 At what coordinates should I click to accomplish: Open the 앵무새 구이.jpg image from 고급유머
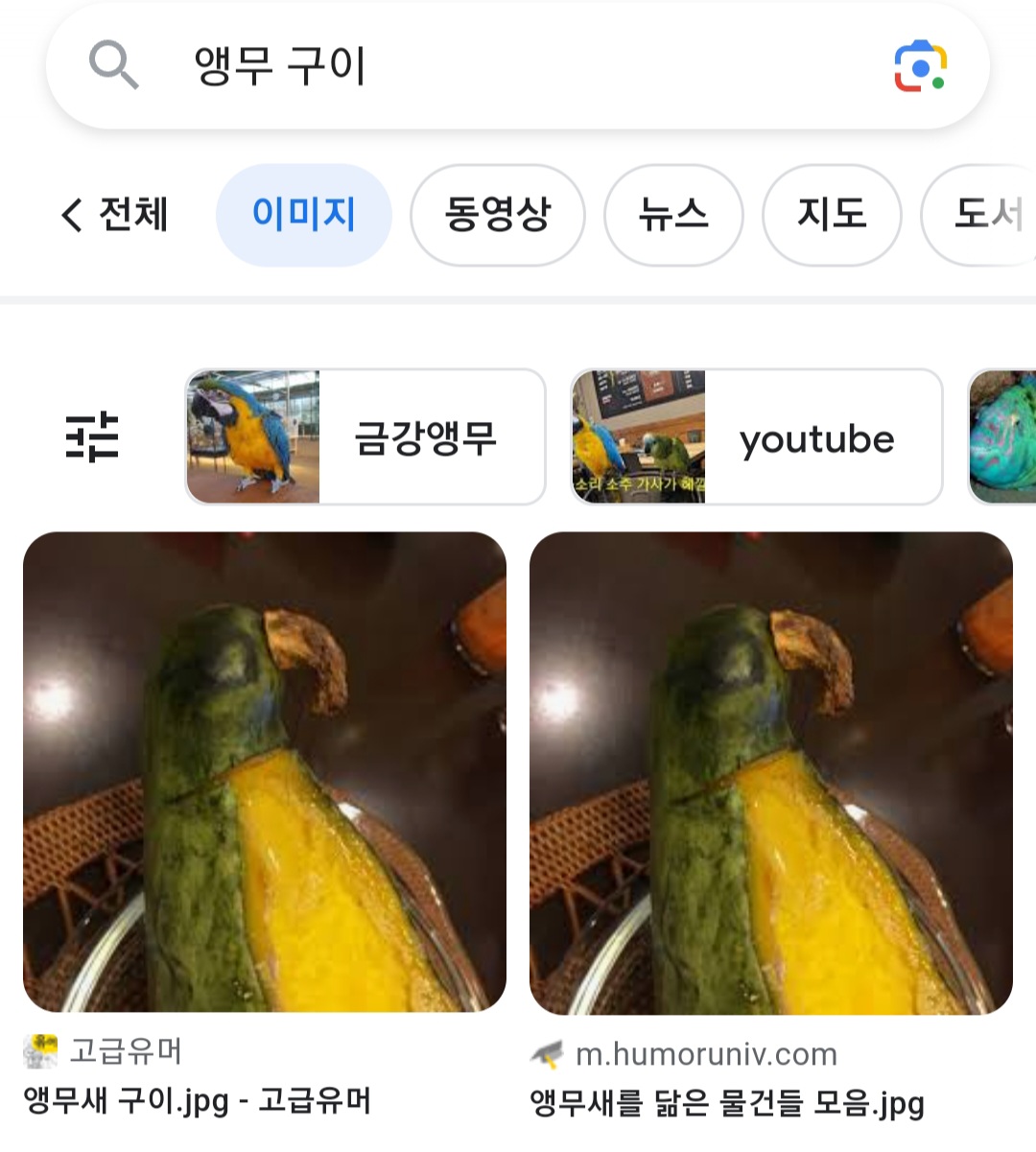coord(265,772)
